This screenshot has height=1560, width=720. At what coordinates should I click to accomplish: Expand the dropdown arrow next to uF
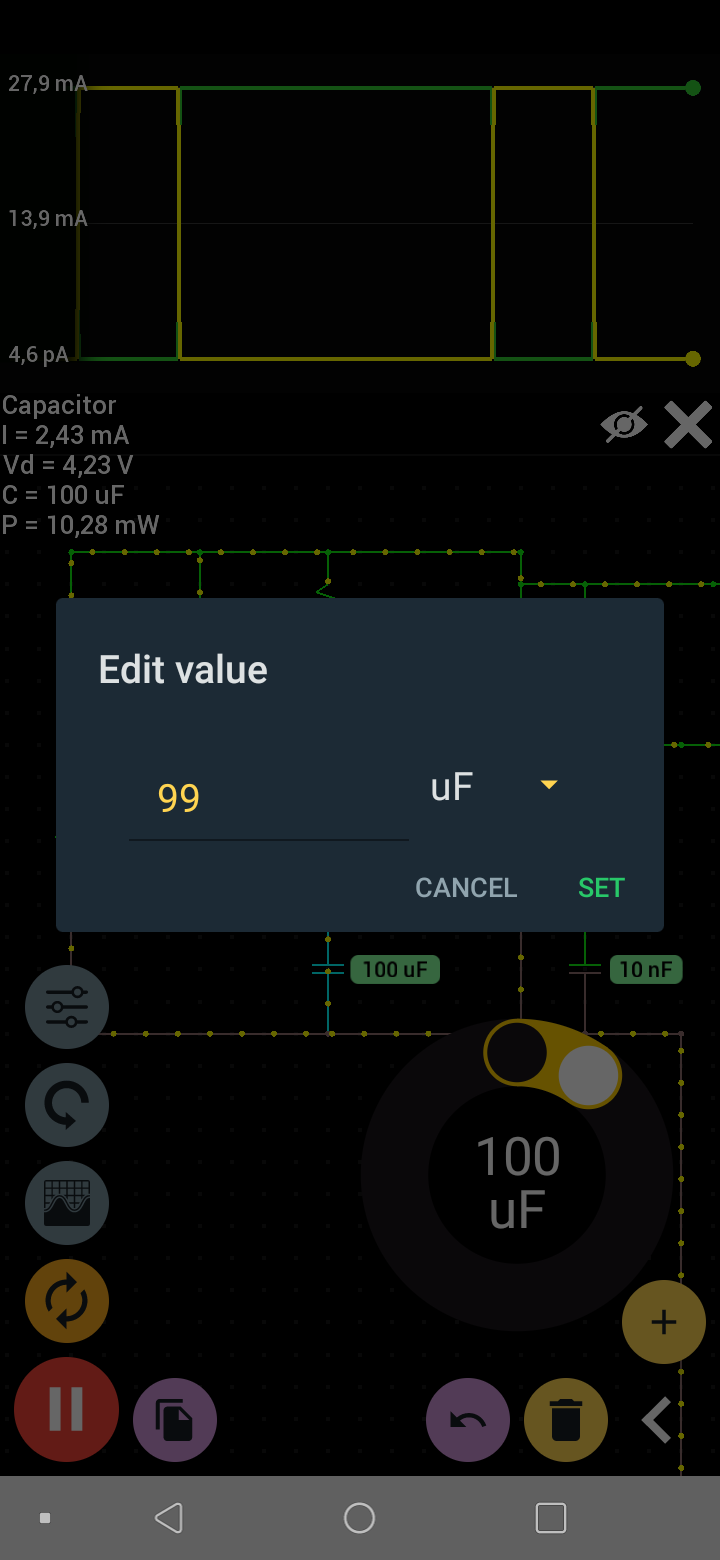point(548,785)
